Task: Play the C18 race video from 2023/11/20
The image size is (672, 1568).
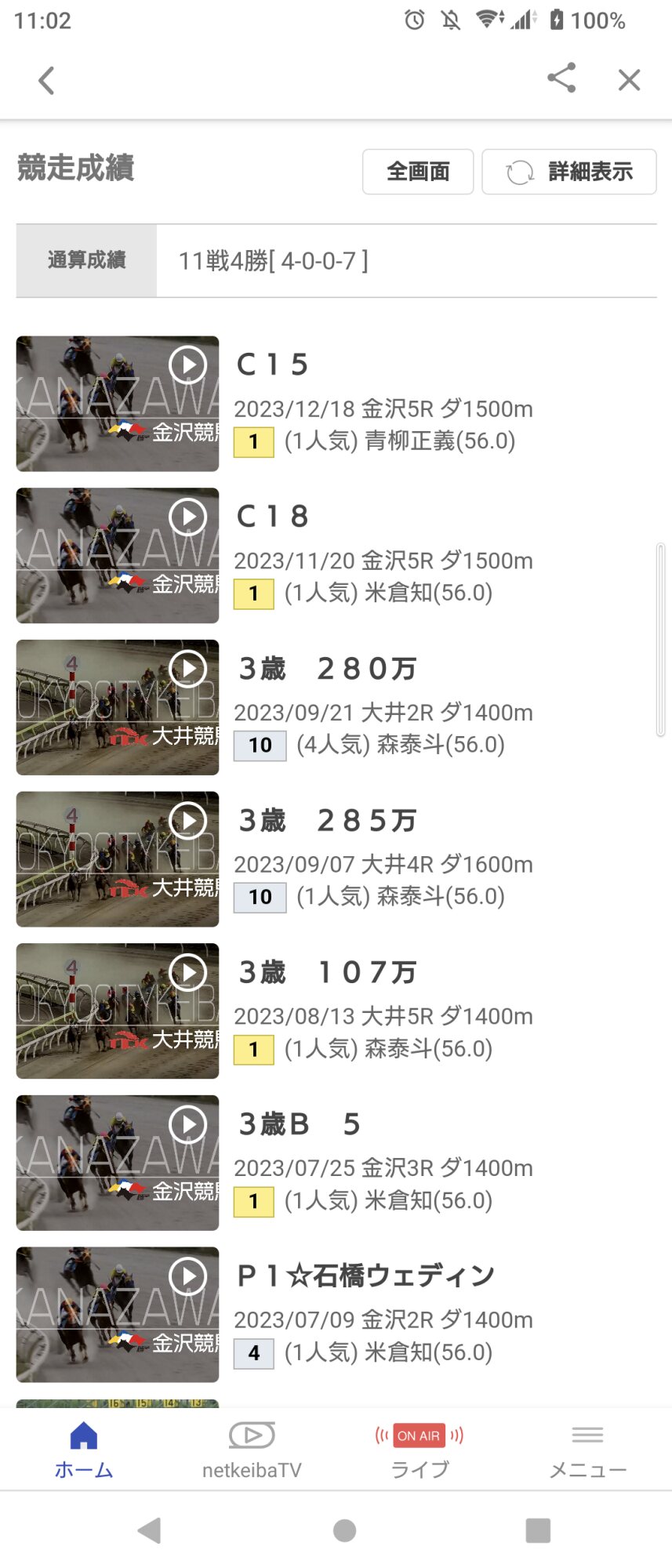Action: (118, 556)
